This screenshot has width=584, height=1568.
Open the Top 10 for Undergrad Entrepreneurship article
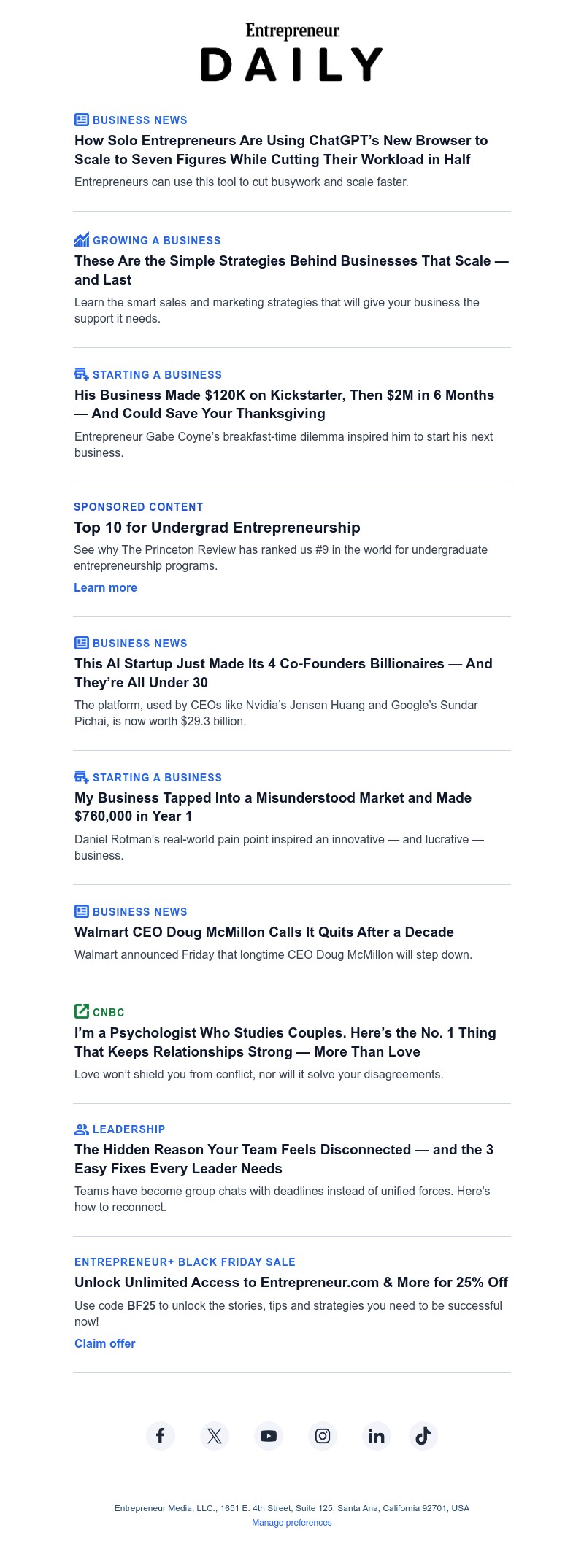pos(217,527)
